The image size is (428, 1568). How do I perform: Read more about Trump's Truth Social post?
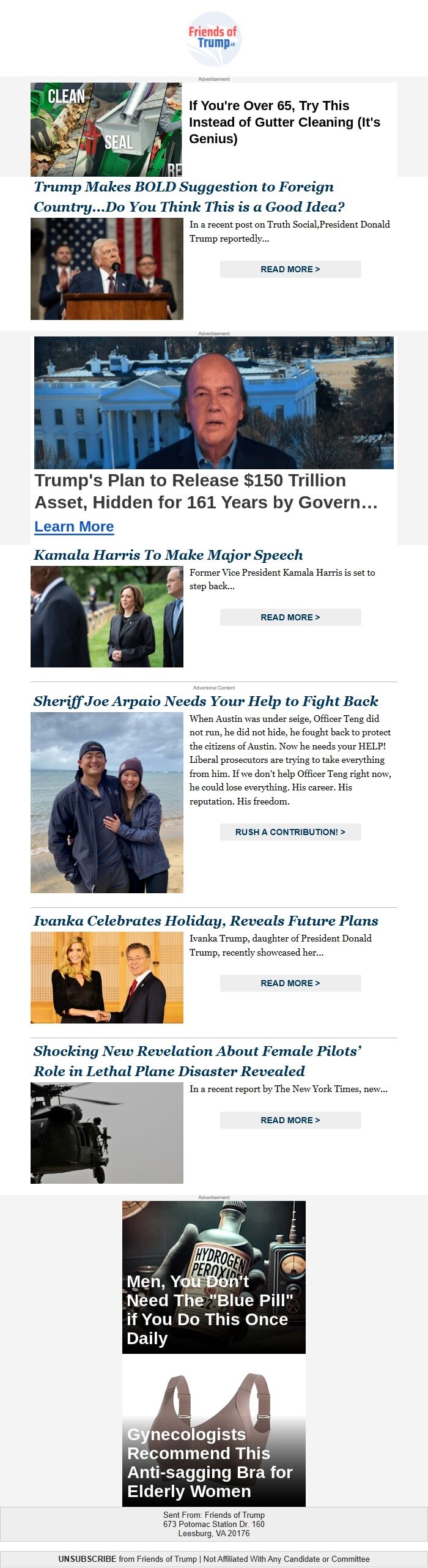(290, 269)
